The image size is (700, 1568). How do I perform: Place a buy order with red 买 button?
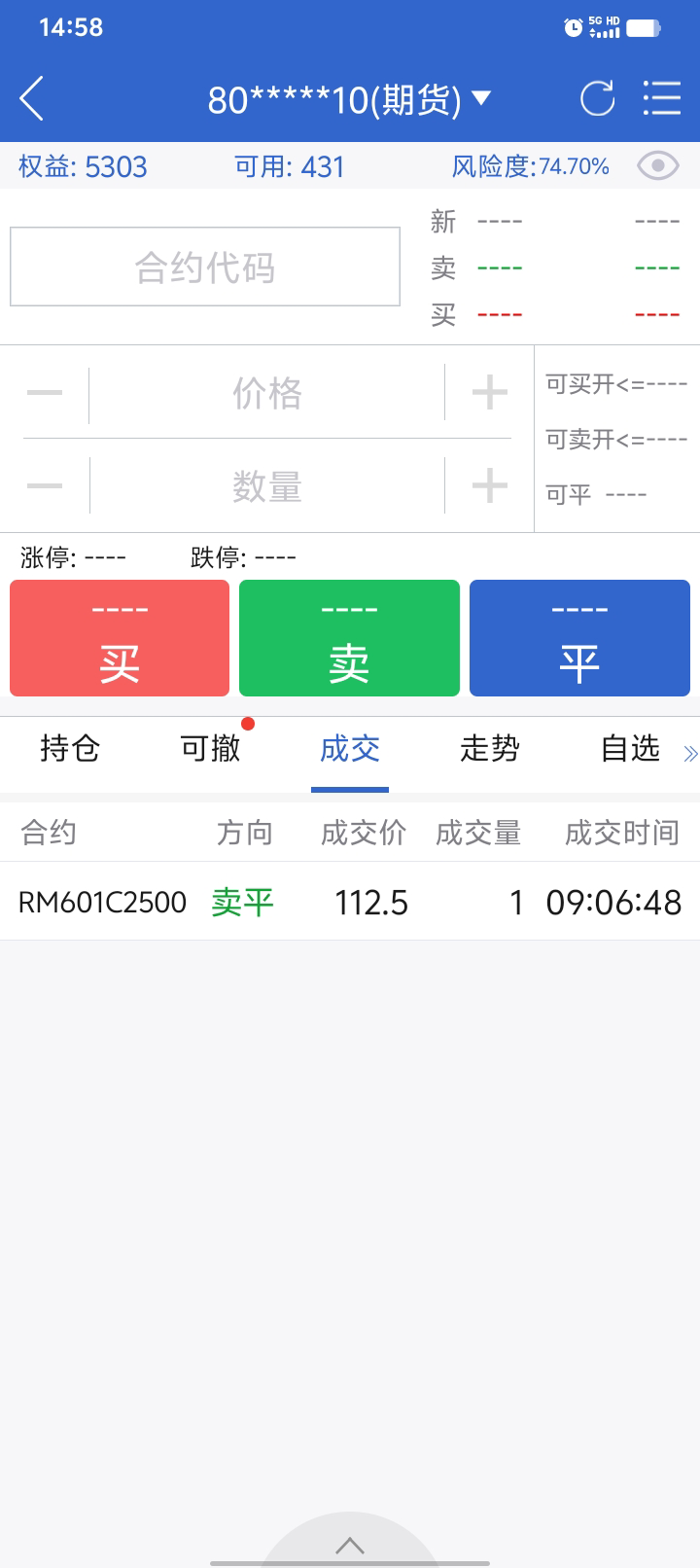click(x=120, y=638)
